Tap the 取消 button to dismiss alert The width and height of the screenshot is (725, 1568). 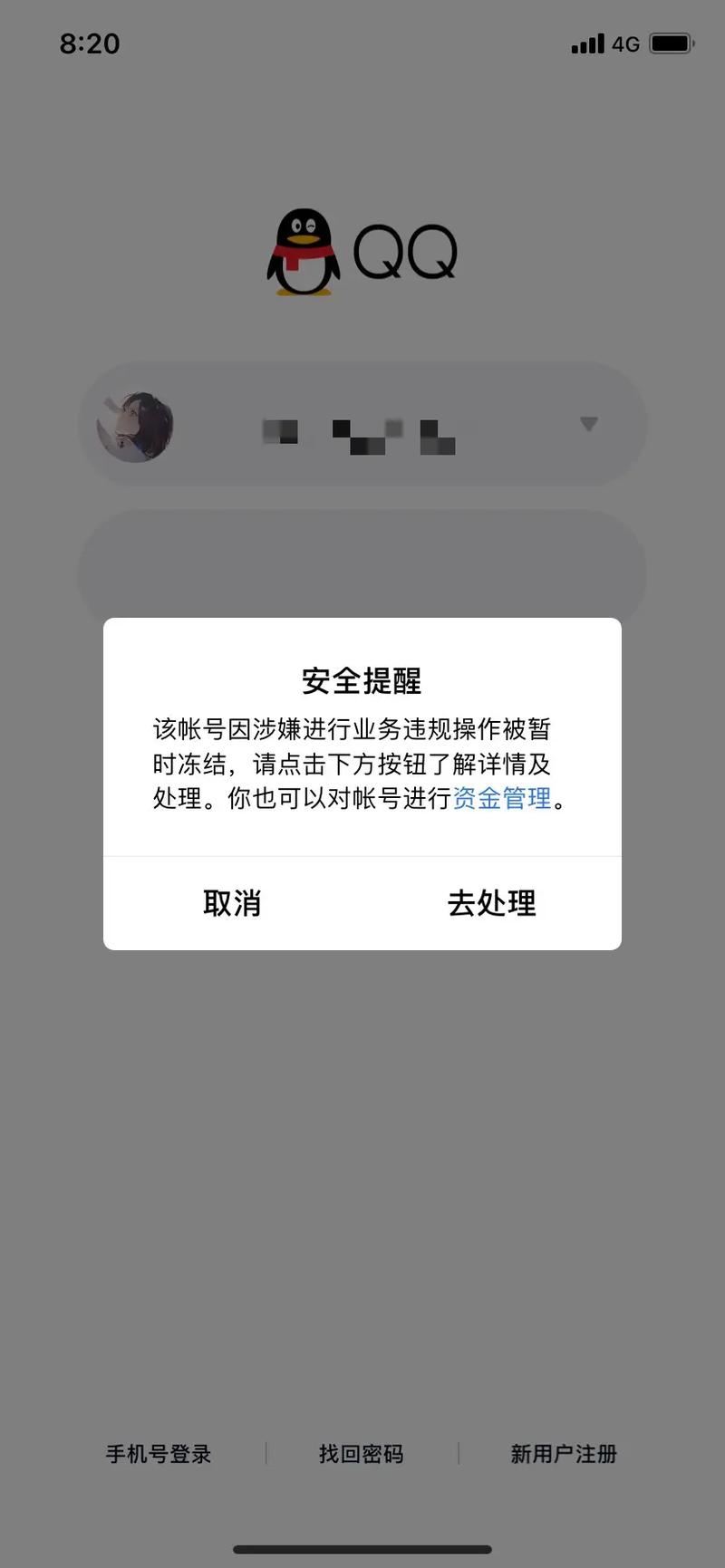[232, 903]
